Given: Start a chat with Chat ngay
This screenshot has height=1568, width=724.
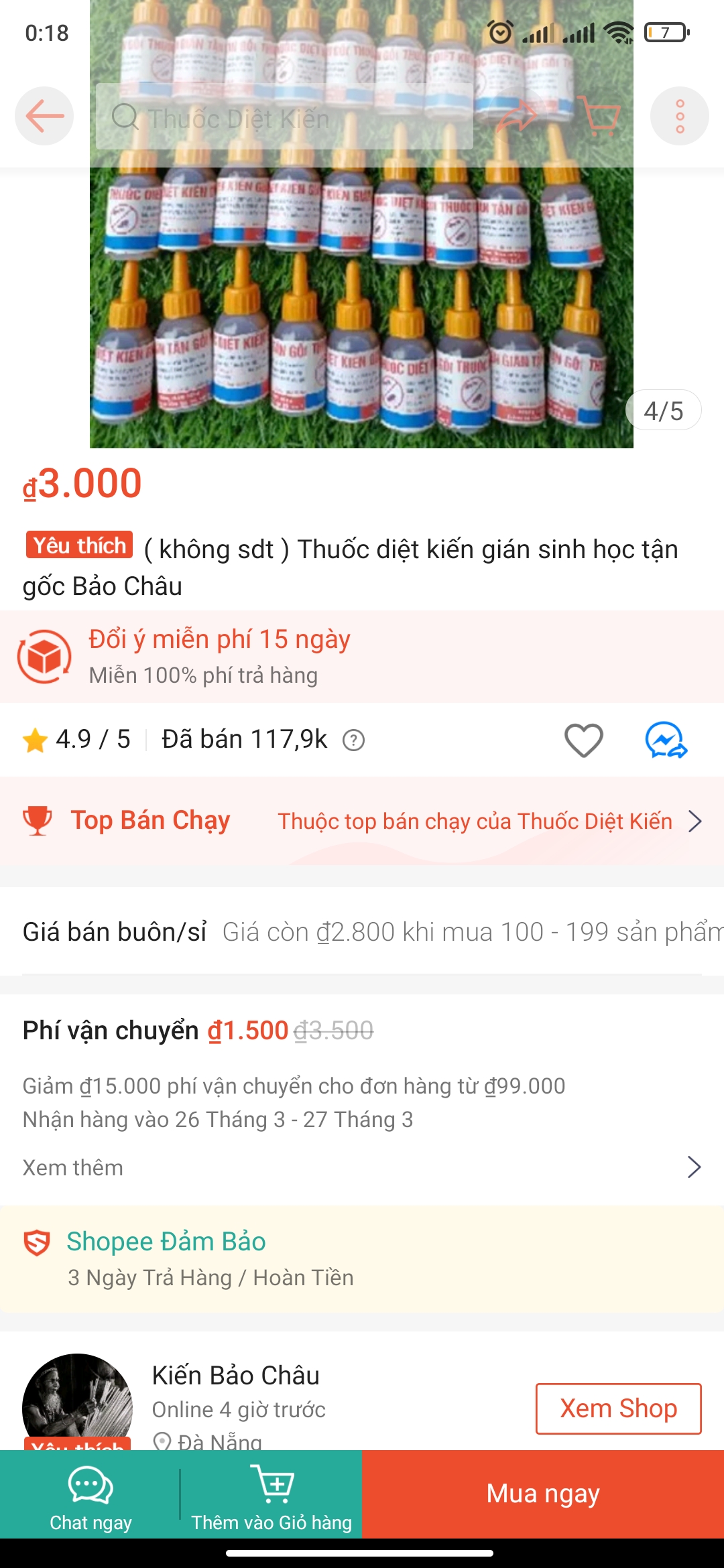Looking at the screenshot, I should click(90, 1495).
